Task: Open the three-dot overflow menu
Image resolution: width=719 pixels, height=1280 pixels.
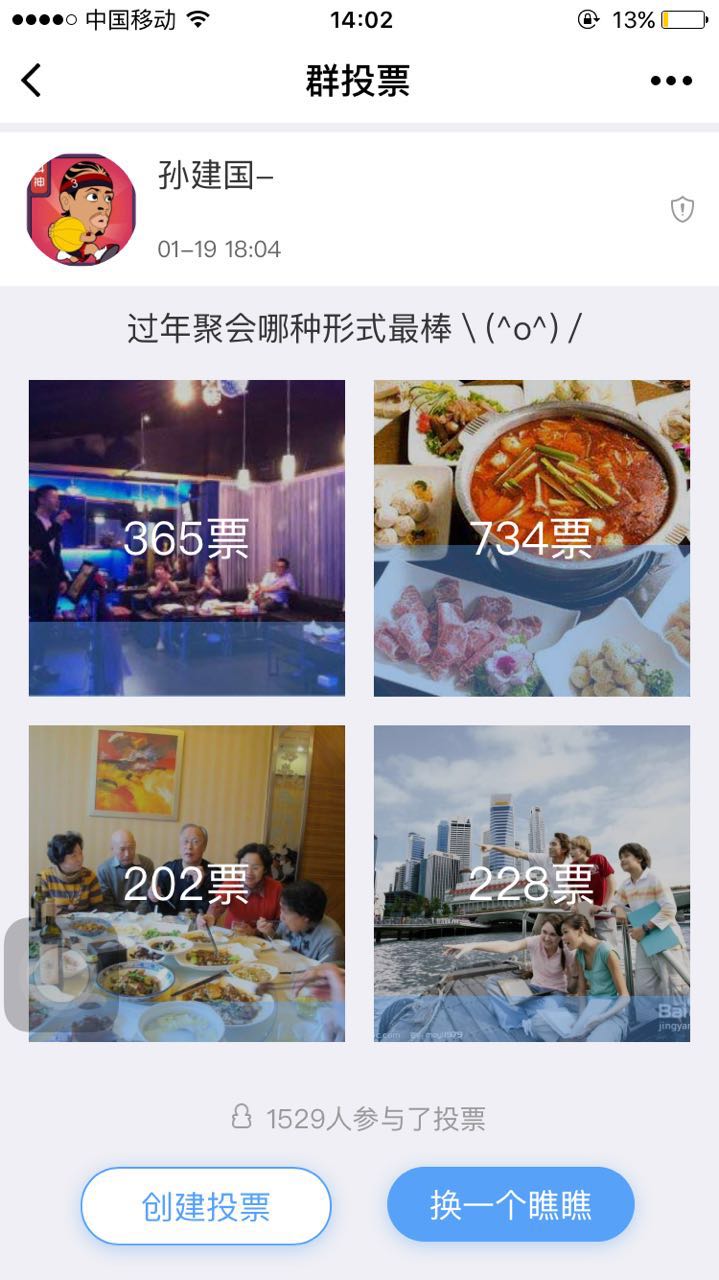Action: tap(671, 81)
